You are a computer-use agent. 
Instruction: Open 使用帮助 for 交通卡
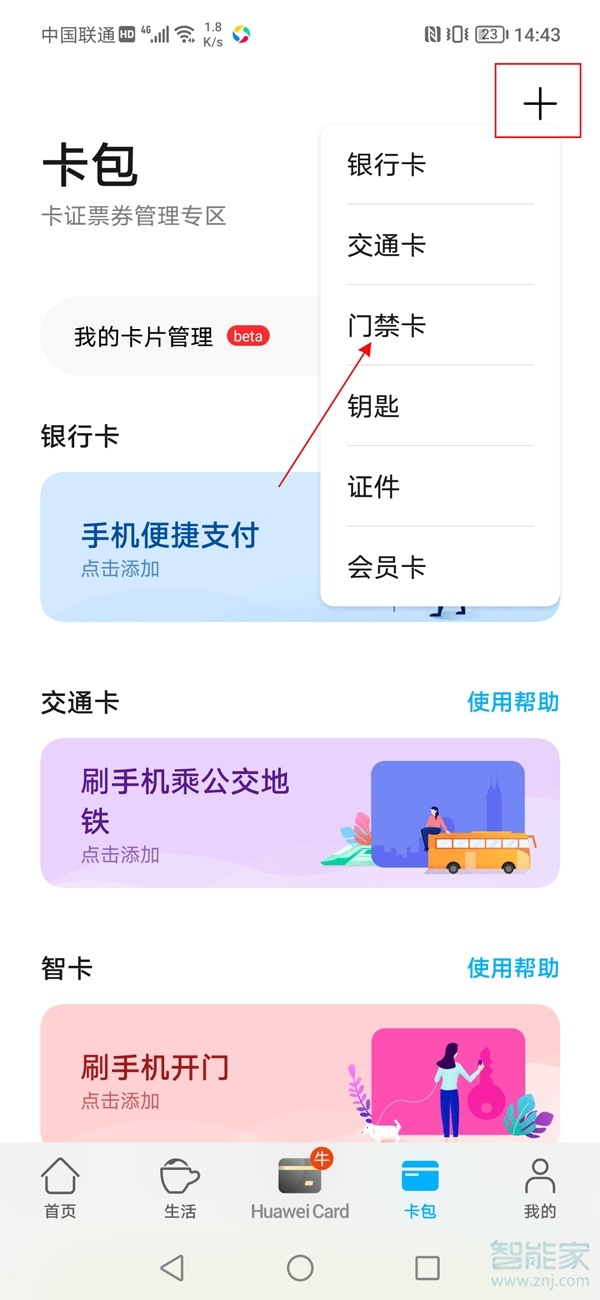pyautogui.click(x=512, y=702)
